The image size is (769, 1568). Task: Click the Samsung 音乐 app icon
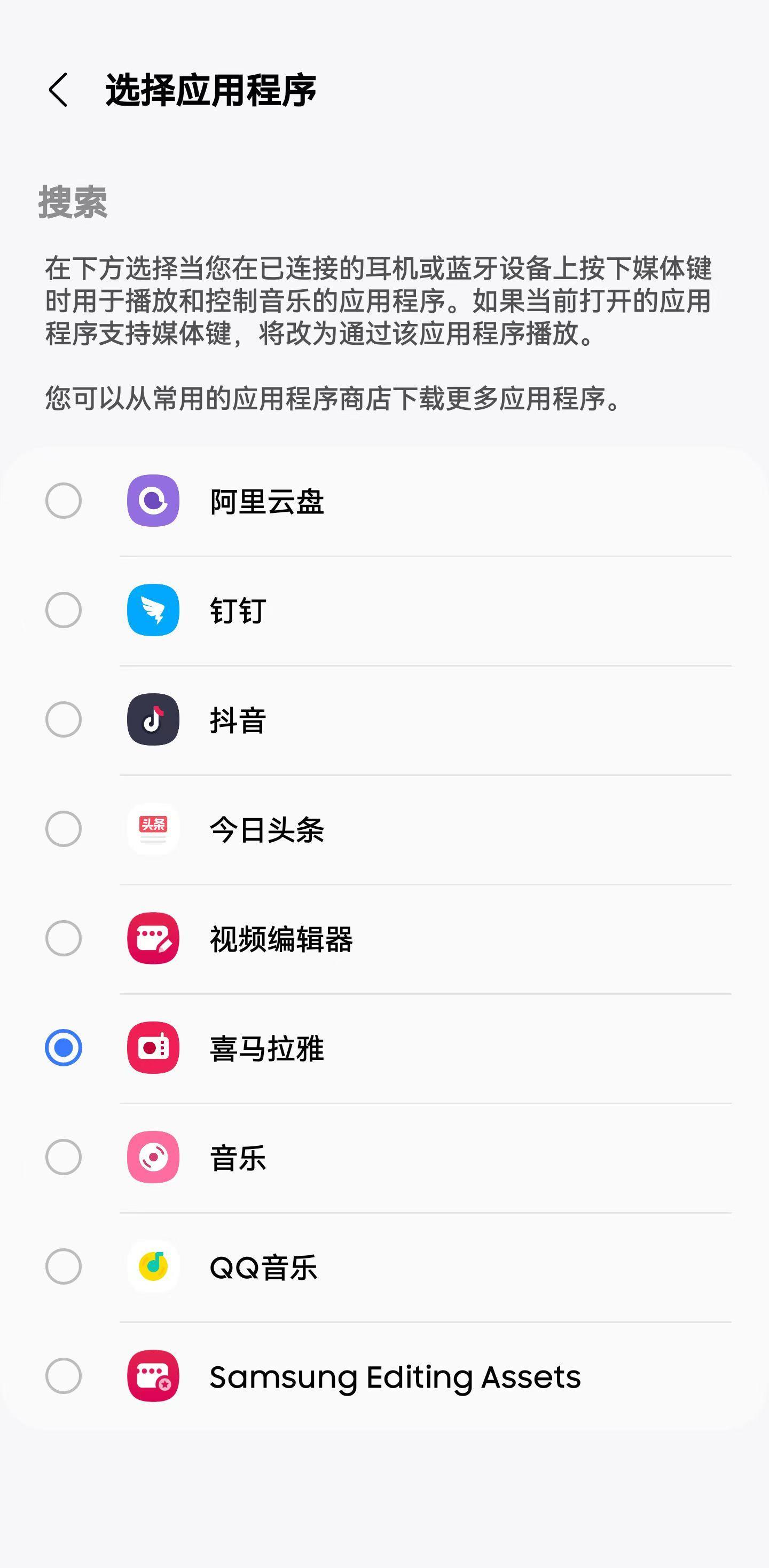(153, 1158)
